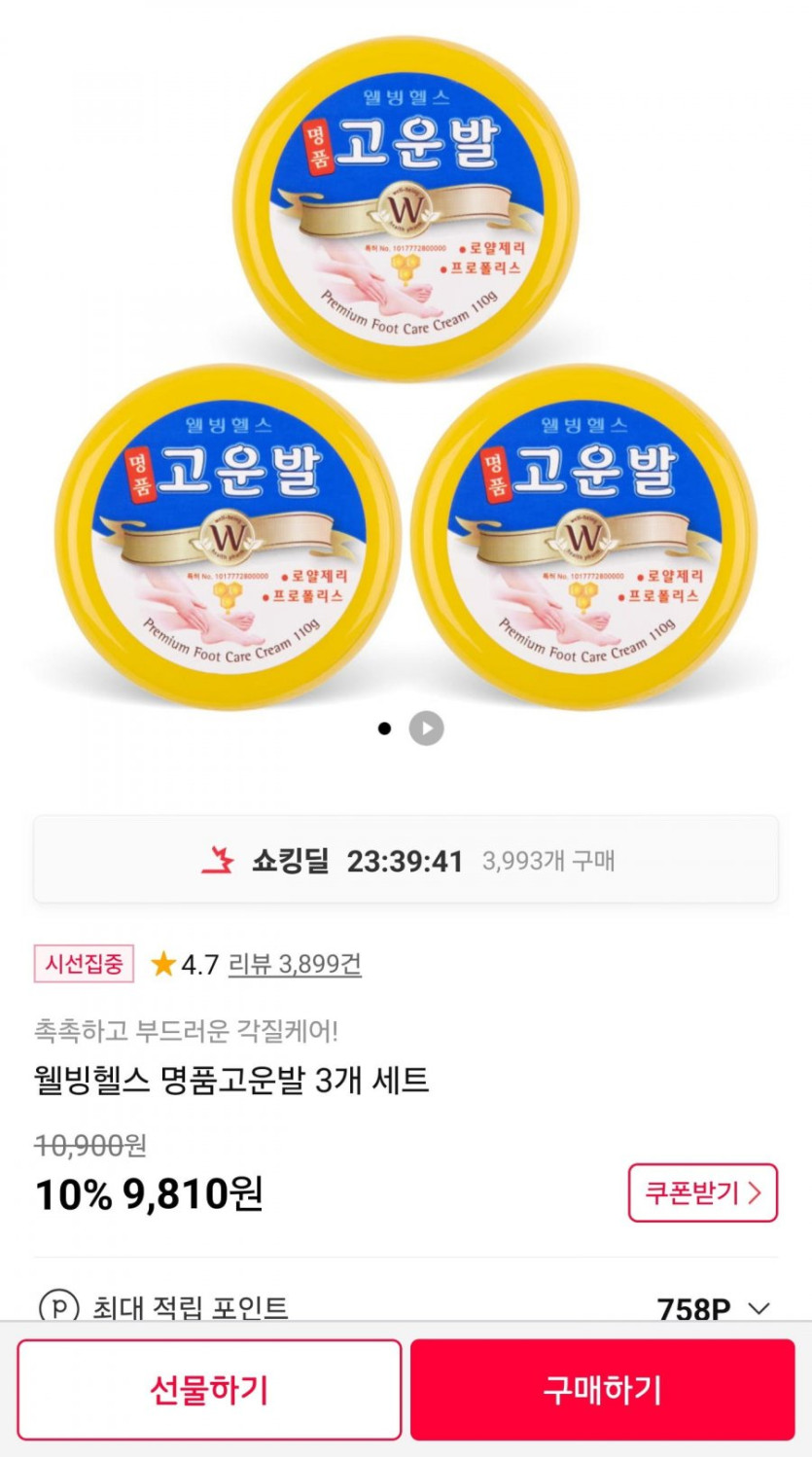Image resolution: width=812 pixels, height=1457 pixels.
Task: Get the coupon via 쿠폰받기
Action: click(x=702, y=1192)
